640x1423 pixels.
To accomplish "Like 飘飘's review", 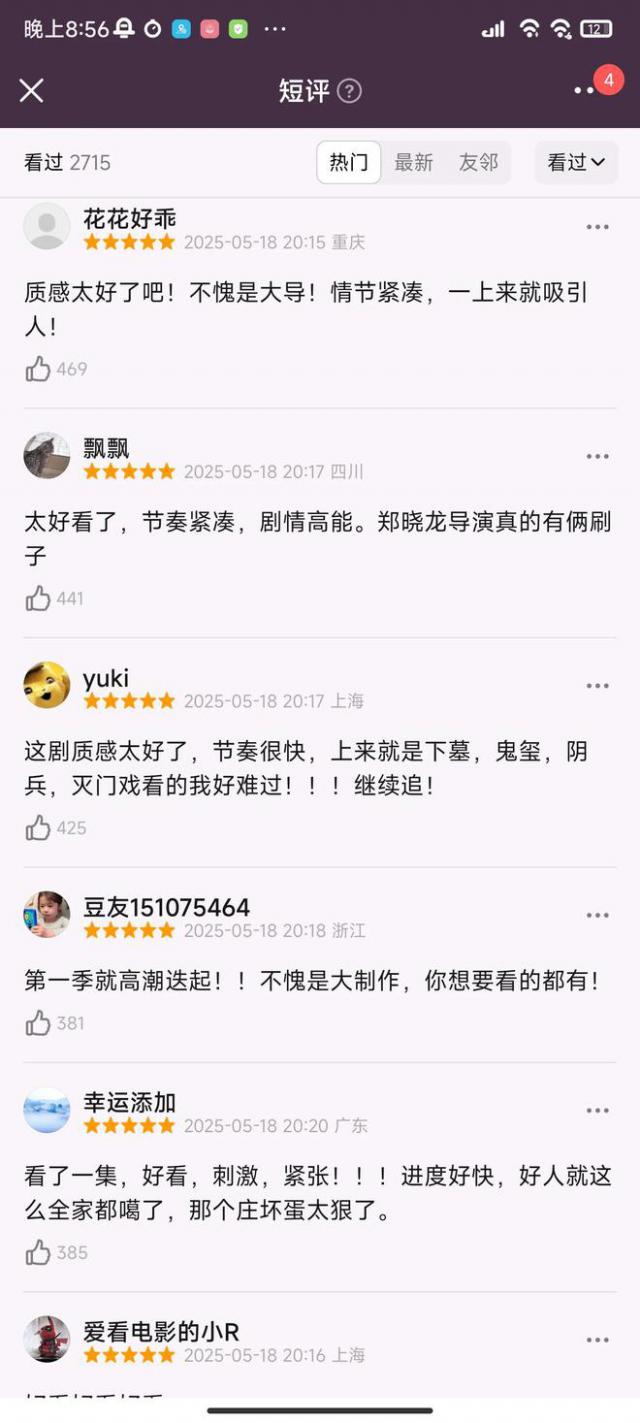I will (38, 599).
